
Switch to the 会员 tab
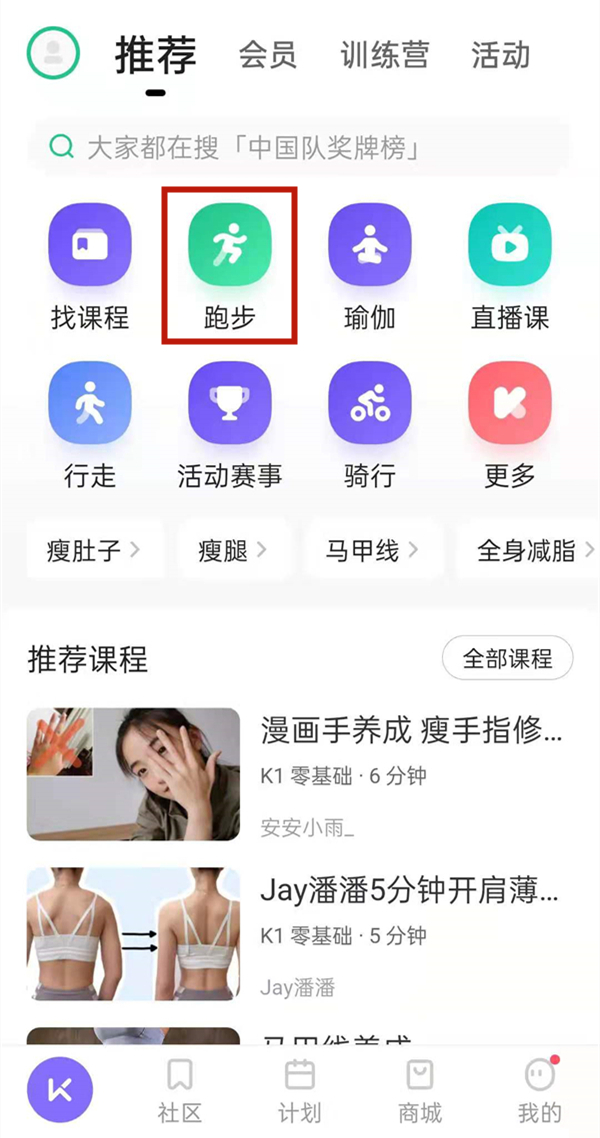point(267,55)
